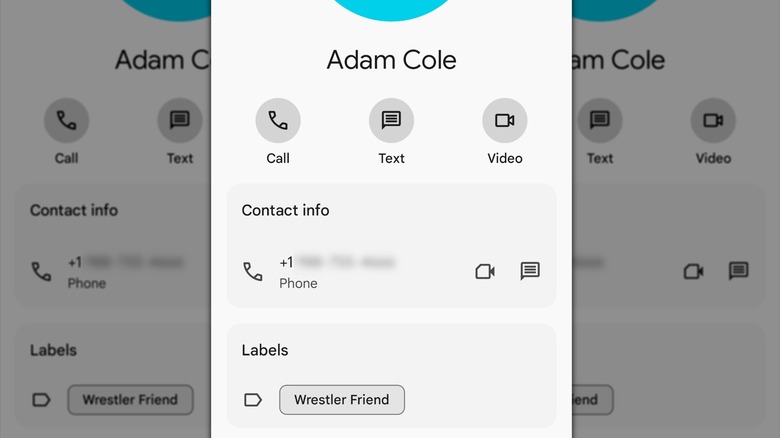Viewport: 780px width, 438px height.
Task: Start a video call with the Video button
Action: point(505,121)
